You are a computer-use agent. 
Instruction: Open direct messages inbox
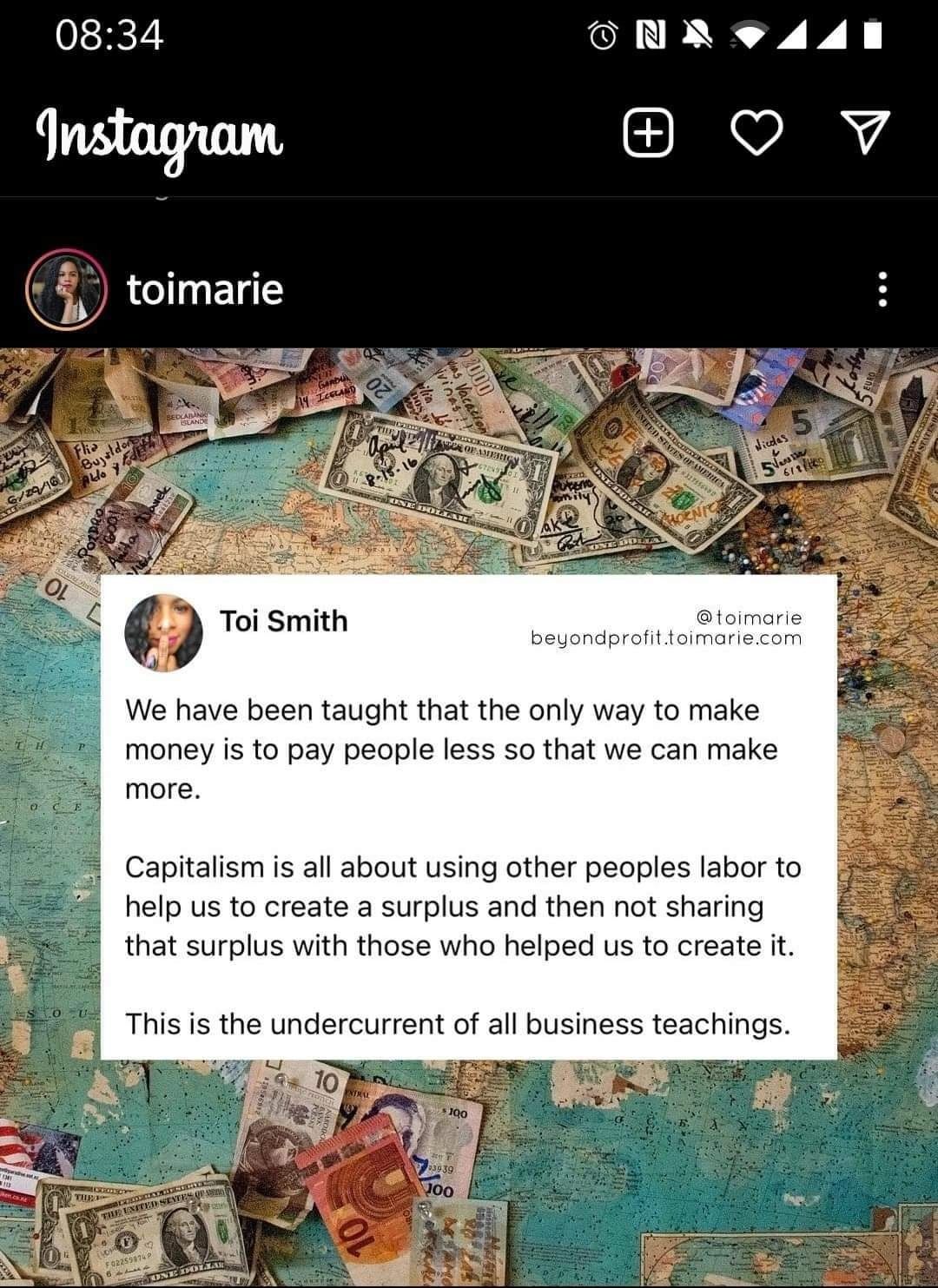866,133
